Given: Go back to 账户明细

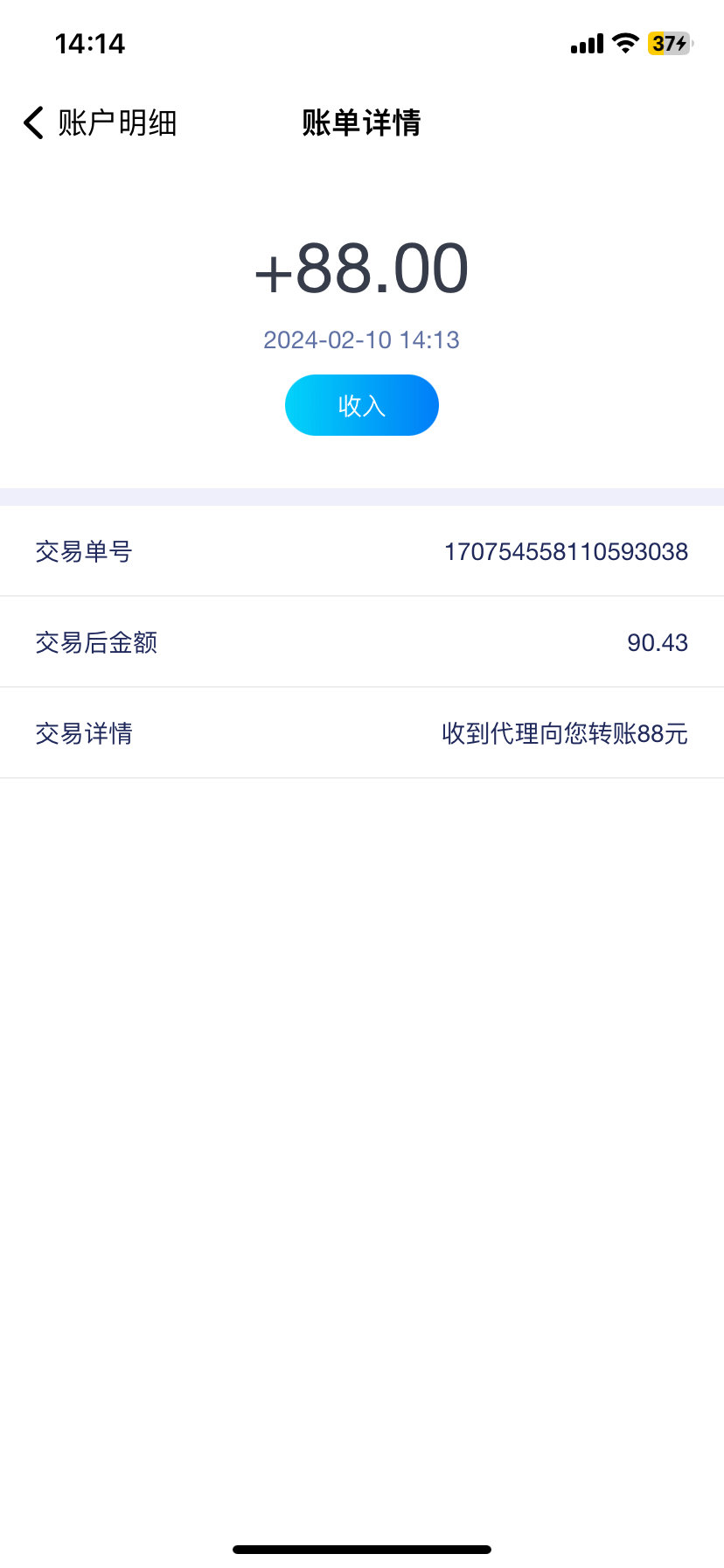Looking at the screenshot, I should 98,123.
